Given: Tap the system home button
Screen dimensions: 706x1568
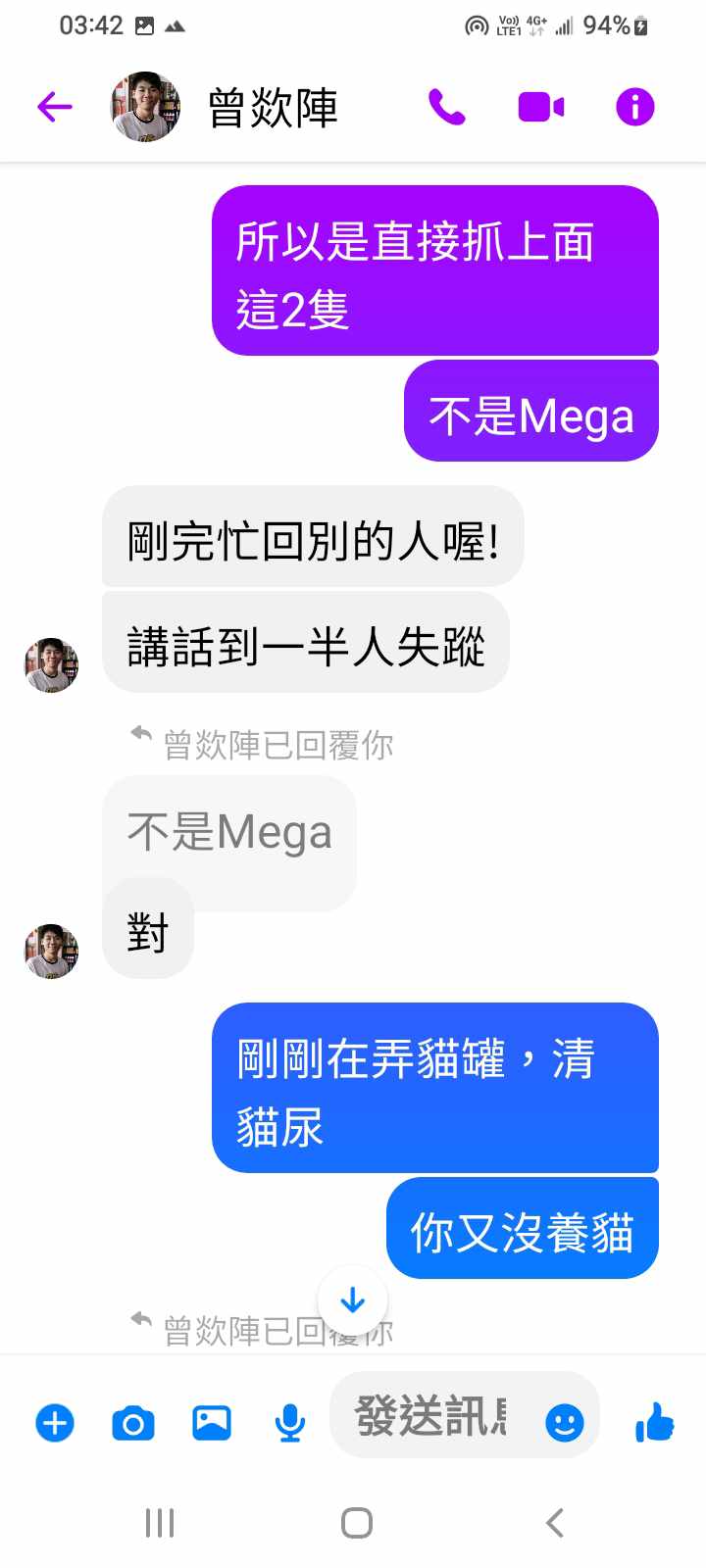Looking at the screenshot, I should [x=356, y=1523].
